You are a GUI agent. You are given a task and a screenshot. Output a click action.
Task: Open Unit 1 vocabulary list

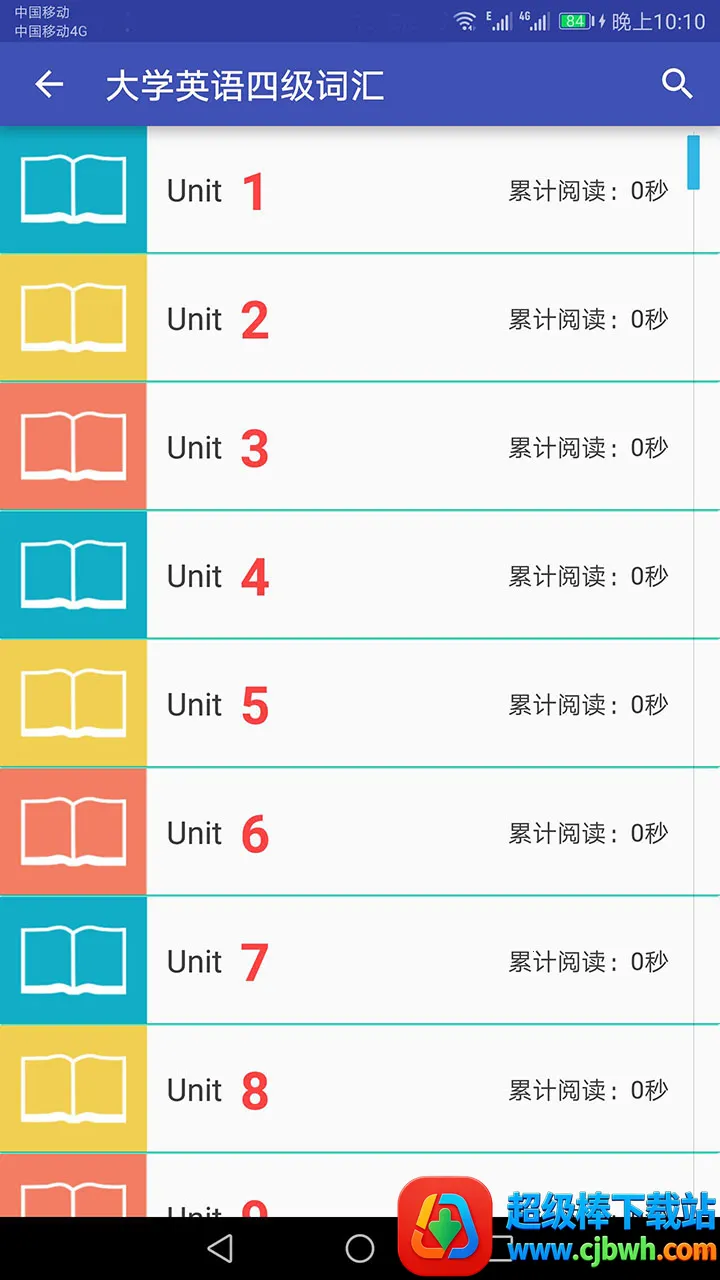(360, 190)
